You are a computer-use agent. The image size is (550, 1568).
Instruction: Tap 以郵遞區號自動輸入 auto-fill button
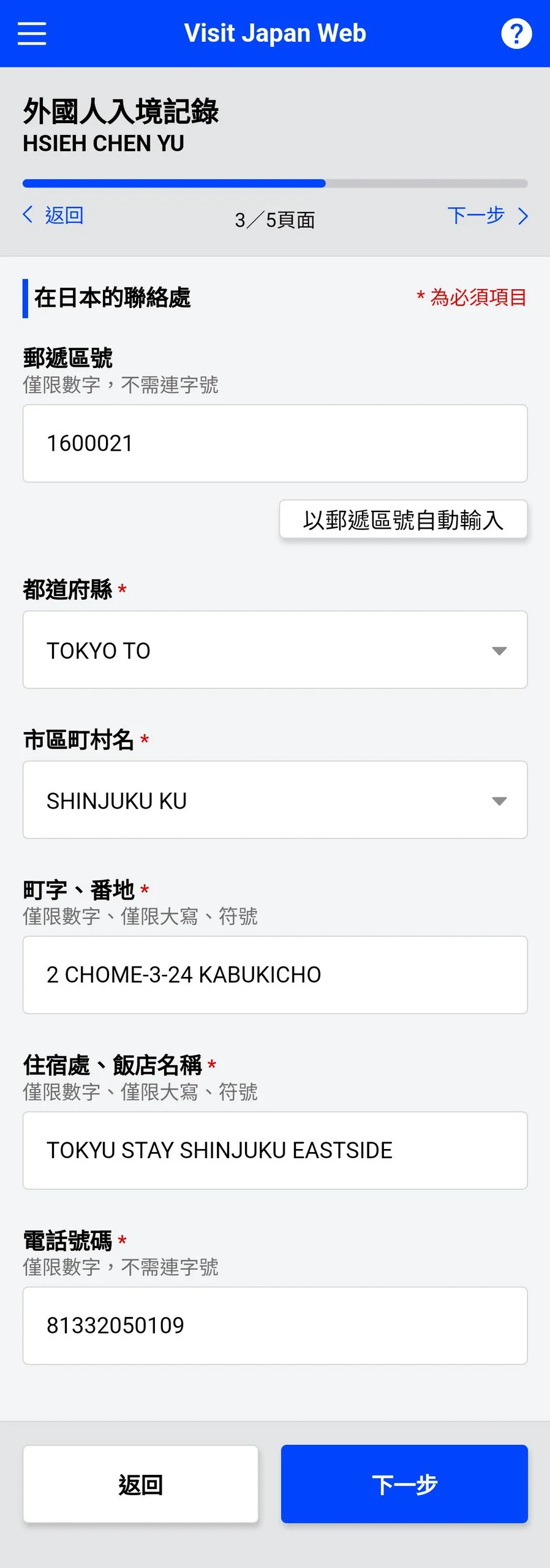click(403, 520)
